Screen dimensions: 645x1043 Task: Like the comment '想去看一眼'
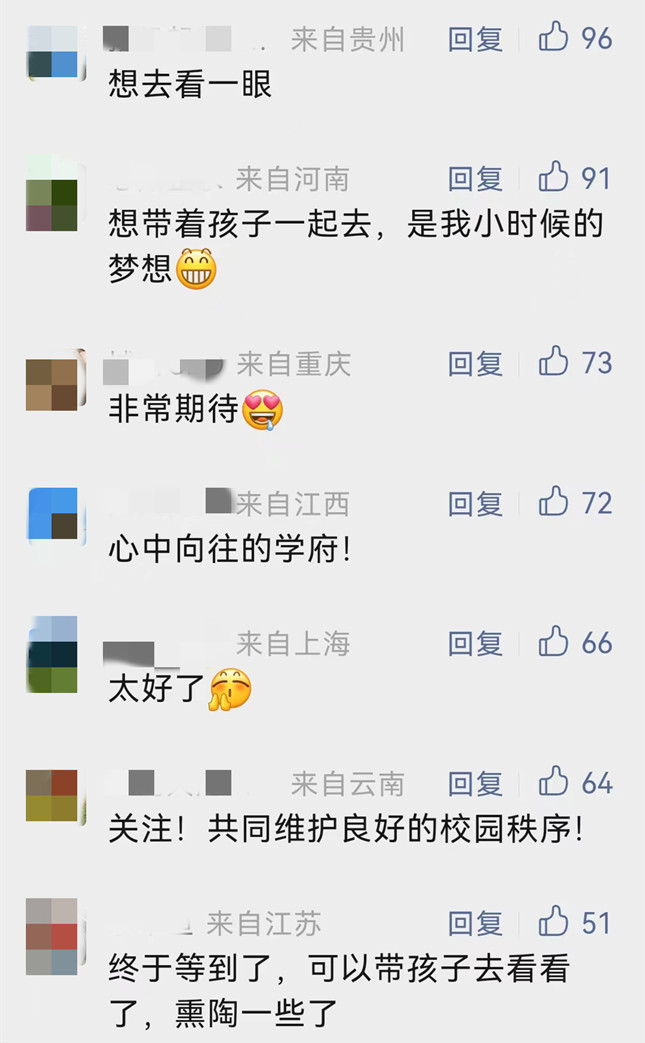pyautogui.click(x=554, y=38)
